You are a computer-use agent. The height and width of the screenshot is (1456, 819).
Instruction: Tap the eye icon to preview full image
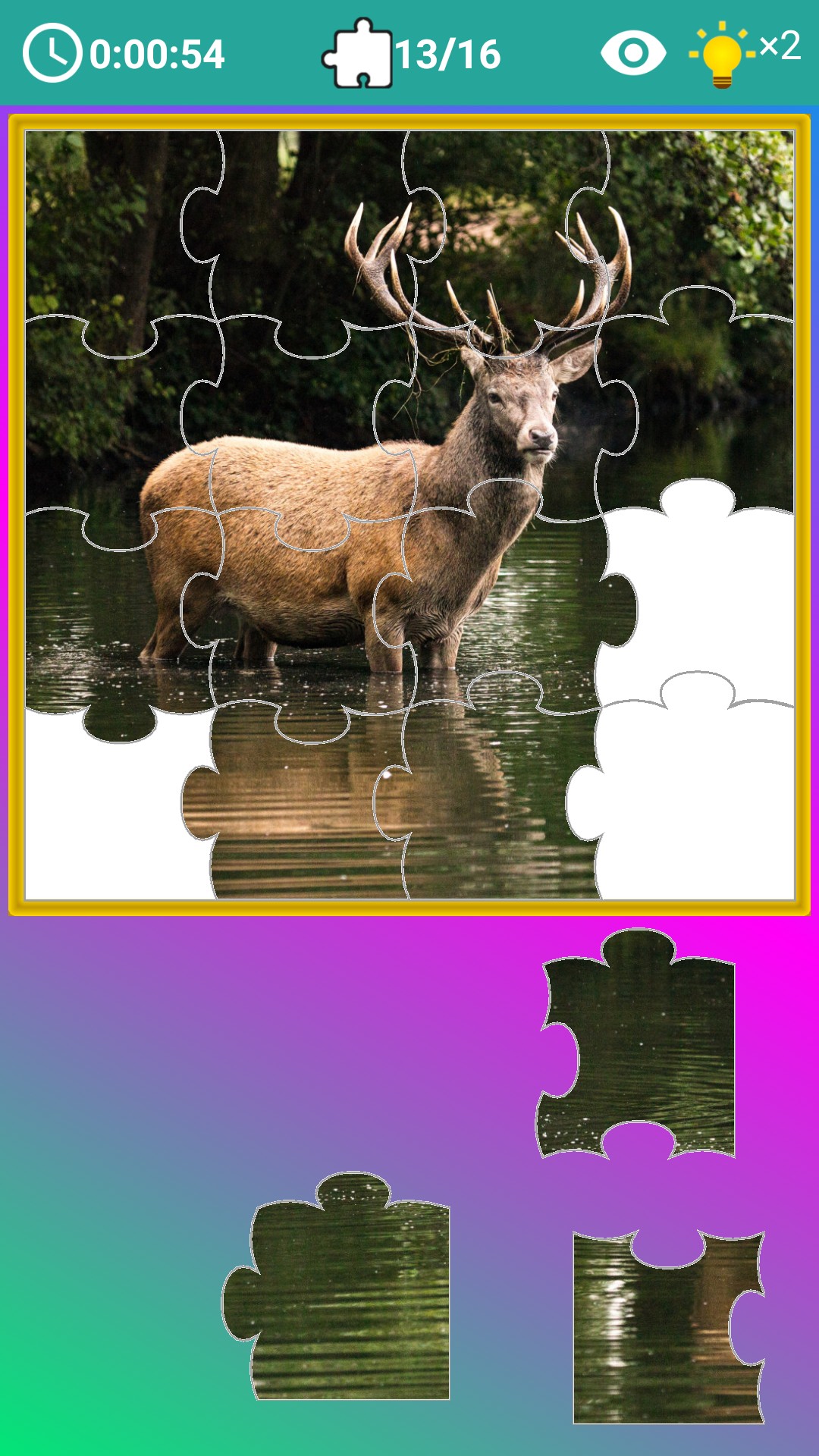point(632,53)
